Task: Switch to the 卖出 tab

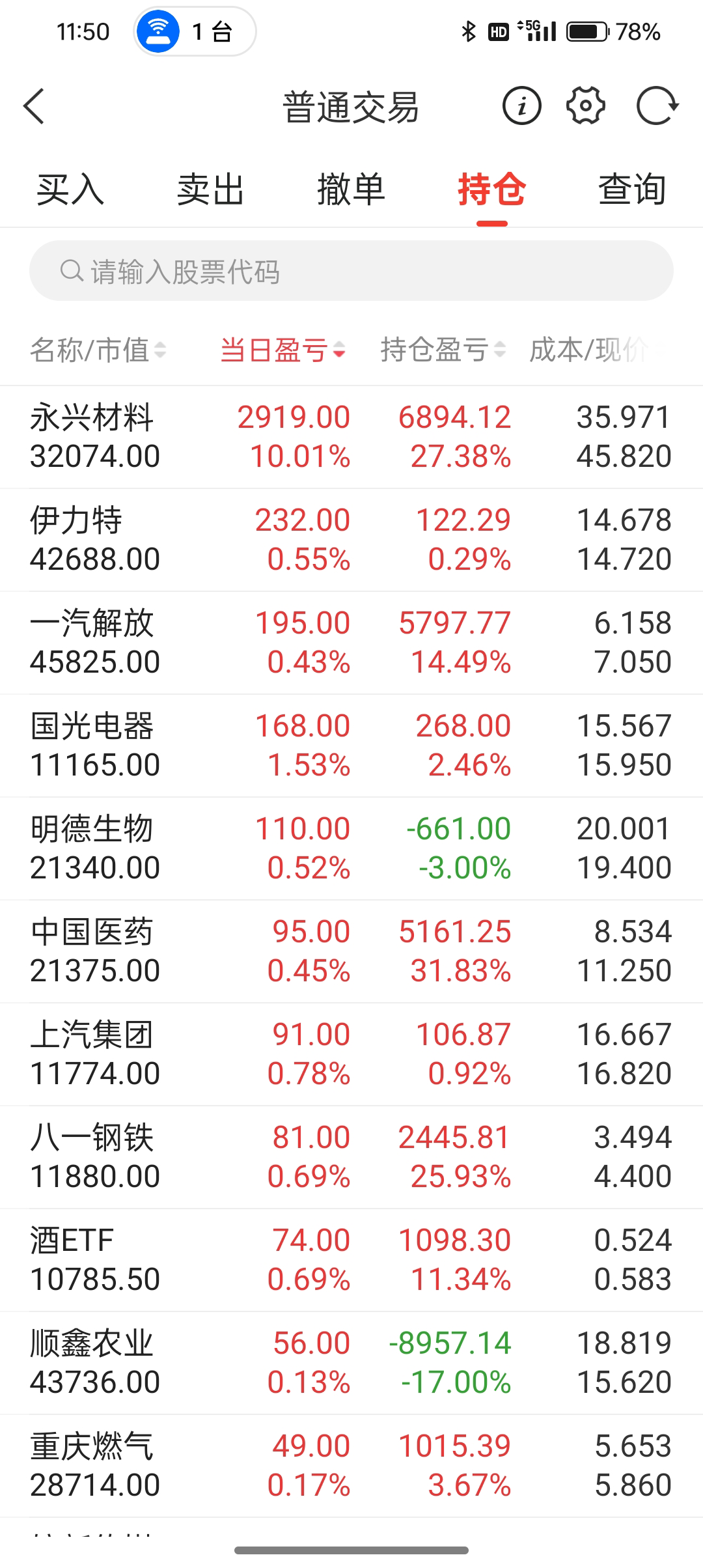Action: (x=210, y=190)
